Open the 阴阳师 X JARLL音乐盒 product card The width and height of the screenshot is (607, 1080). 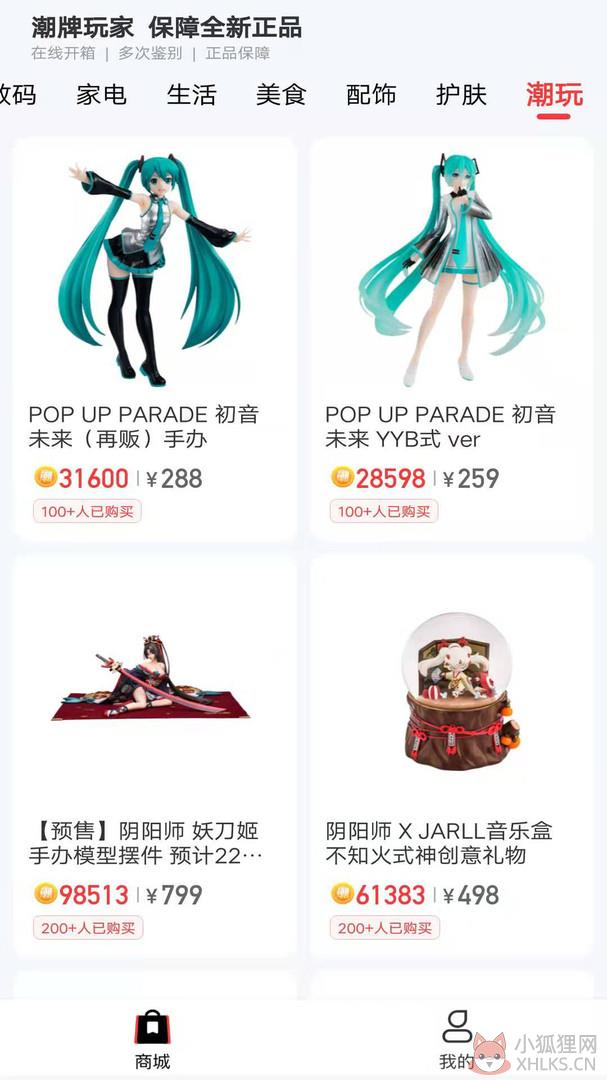click(451, 757)
